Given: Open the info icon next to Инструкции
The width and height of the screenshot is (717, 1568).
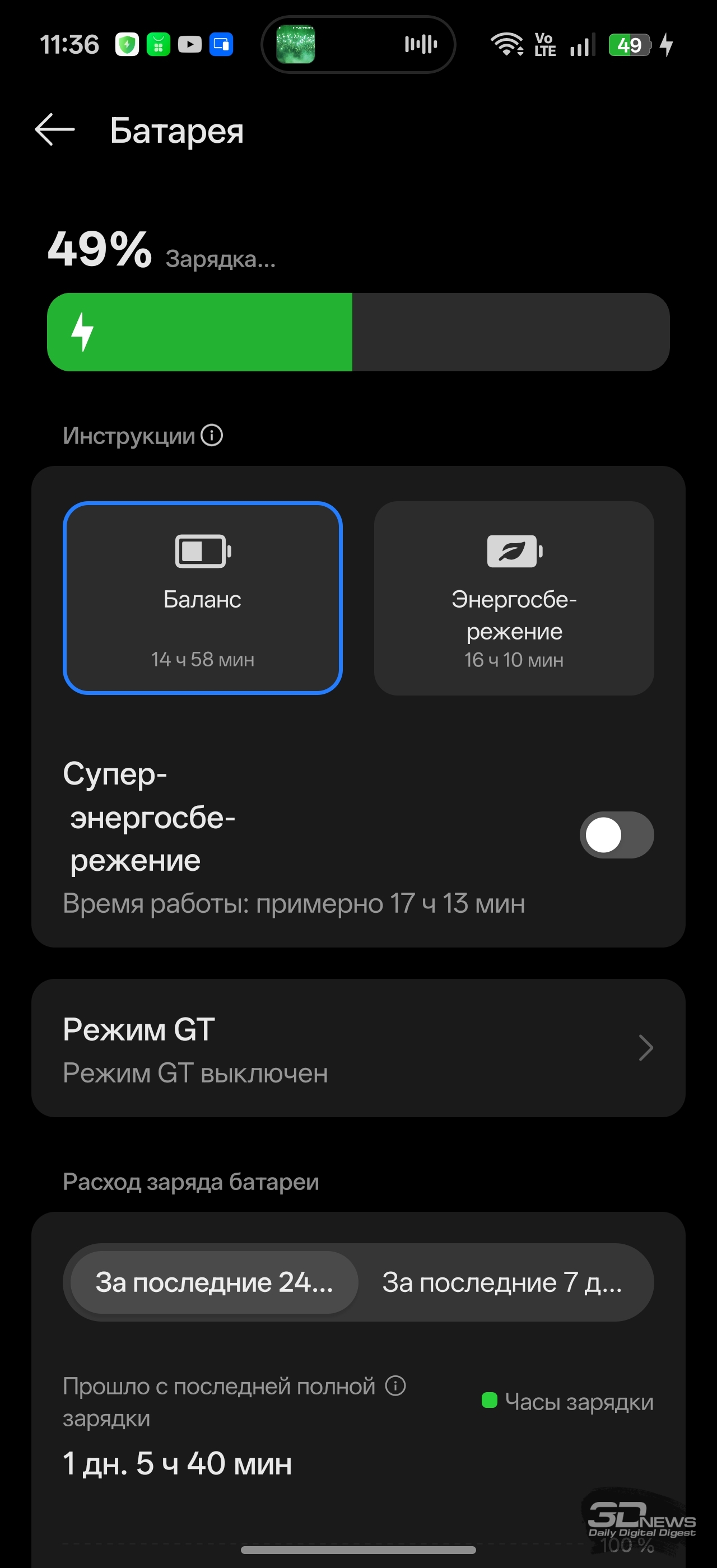Looking at the screenshot, I should [x=212, y=435].
